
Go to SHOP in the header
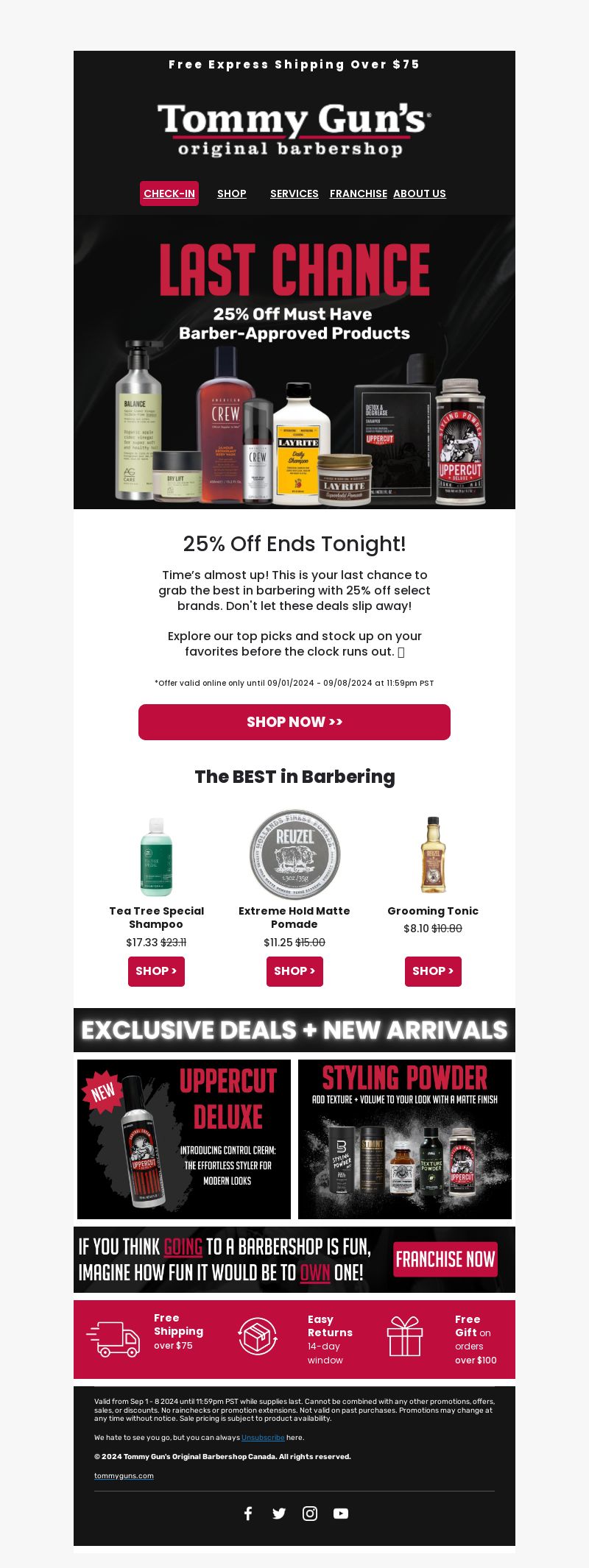click(231, 194)
